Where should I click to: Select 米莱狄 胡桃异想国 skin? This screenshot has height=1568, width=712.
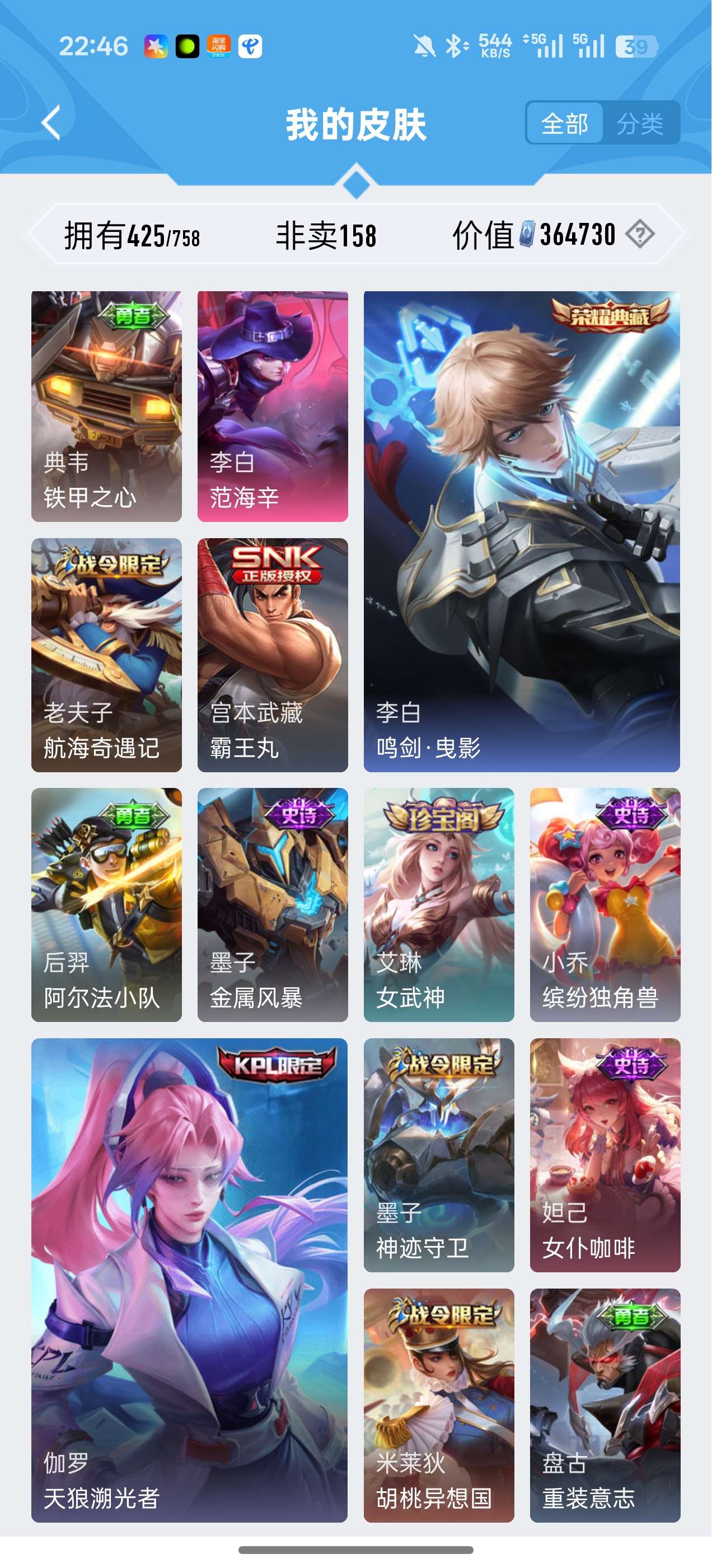click(x=439, y=1405)
